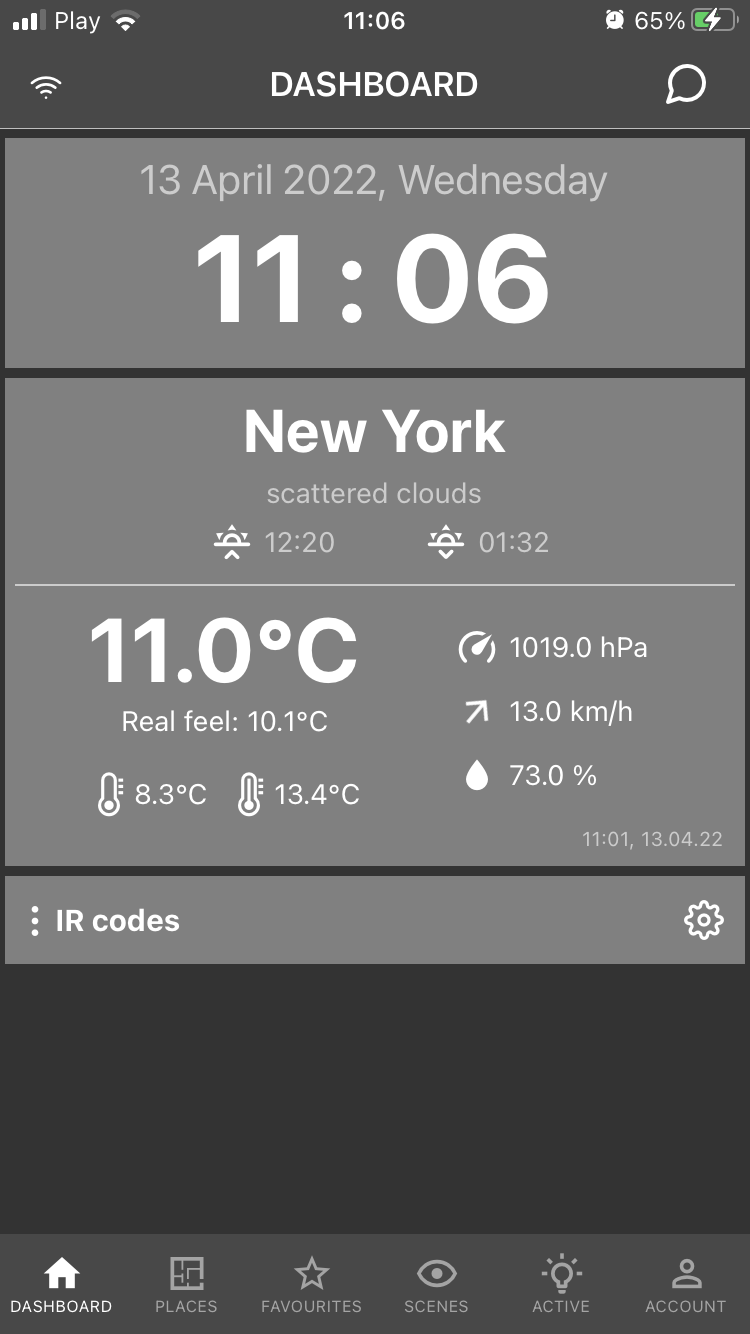Image resolution: width=750 pixels, height=1334 pixels.
Task: Open the chat bubble icon in header
Action: tap(686, 85)
